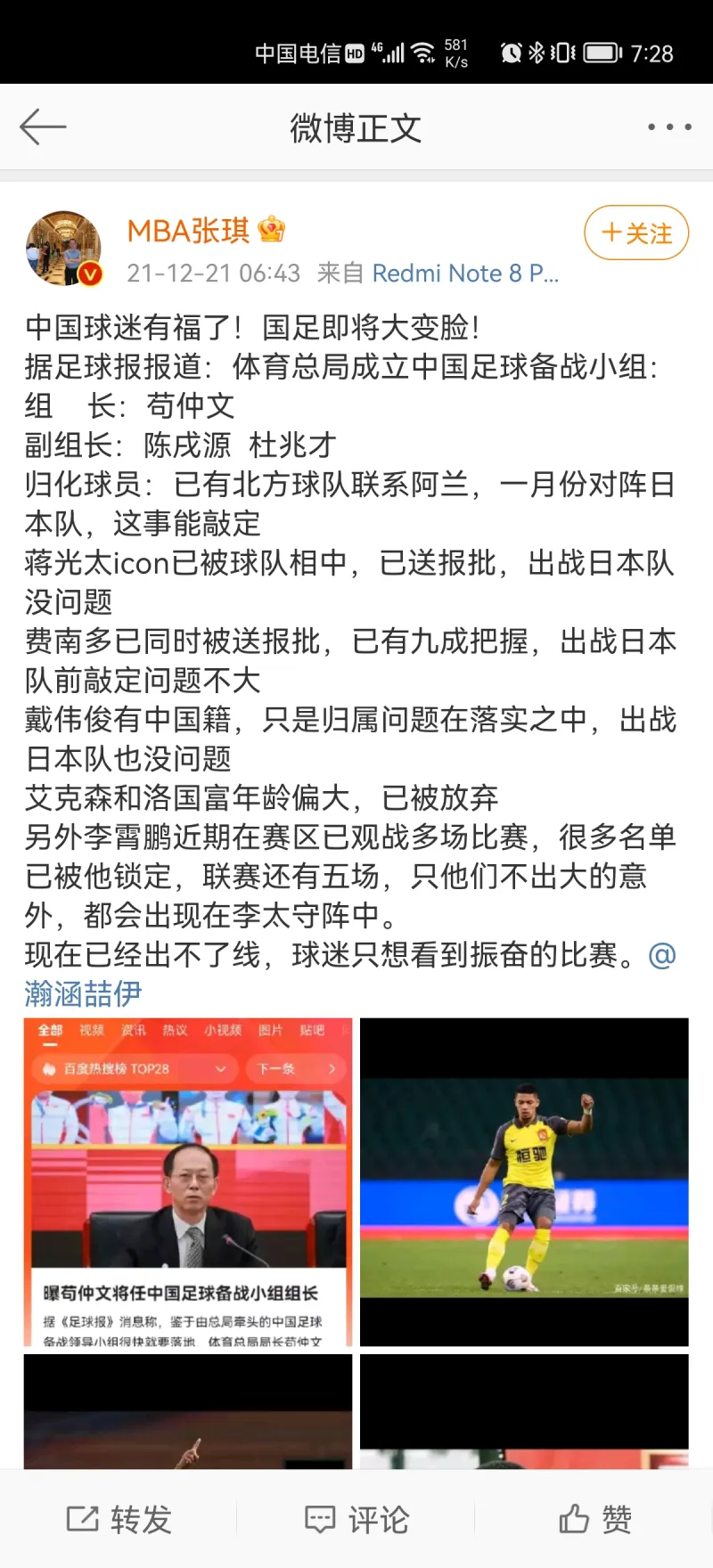713x1568 pixels.
Task: View the 苟仲文 news screenshot image
Action: [x=188, y=1181]
